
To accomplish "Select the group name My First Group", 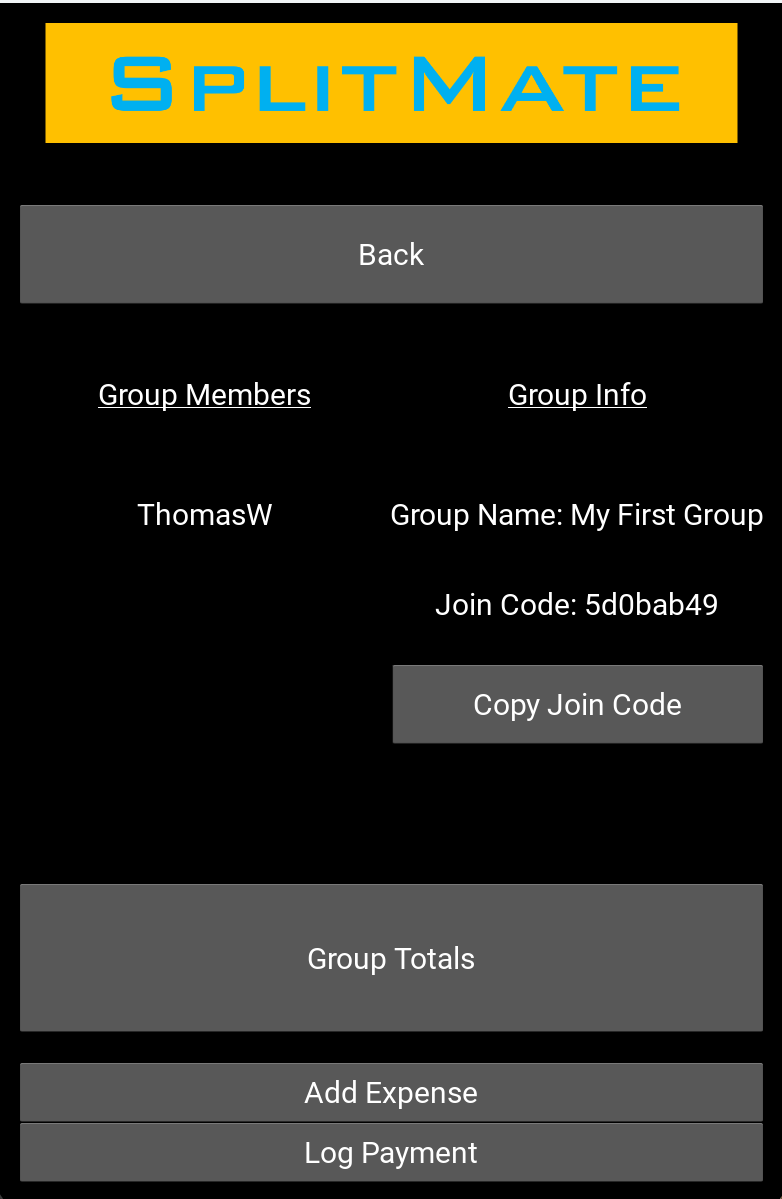I will pyautogui.click(x=666, y=514).
